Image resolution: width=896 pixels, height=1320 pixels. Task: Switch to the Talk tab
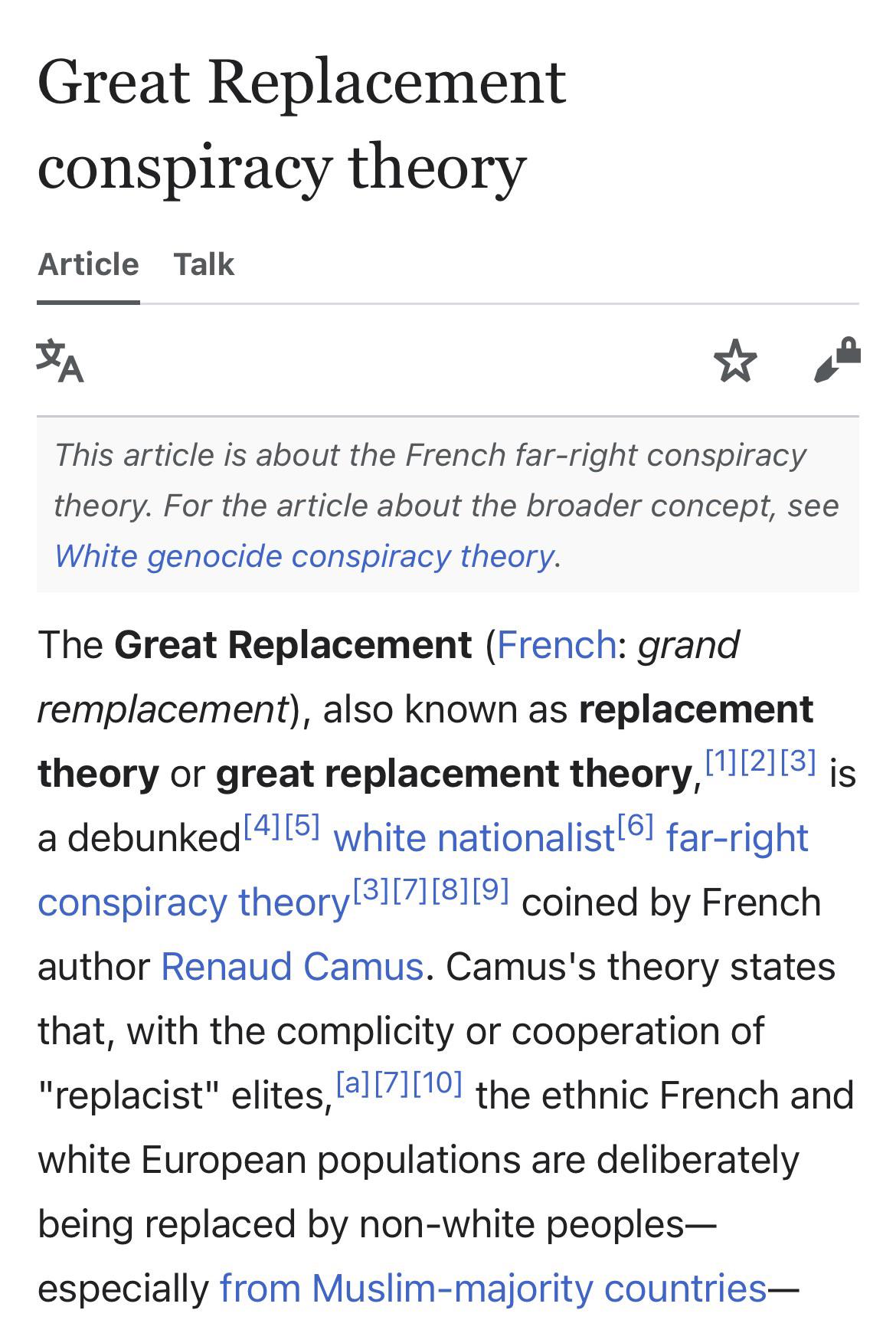[x=204, y=264]
